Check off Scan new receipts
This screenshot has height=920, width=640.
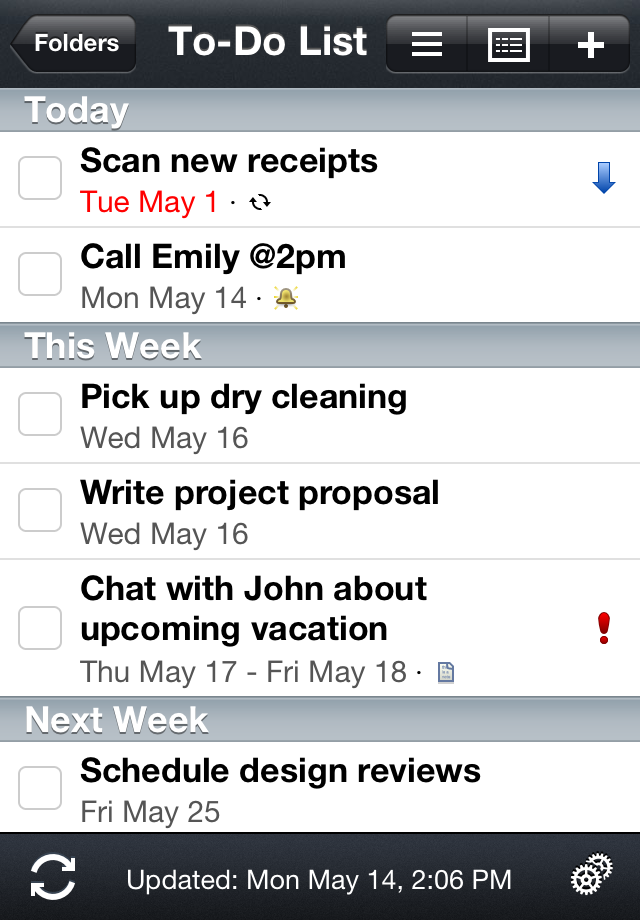pyautogui.click(x=40, y=179)
